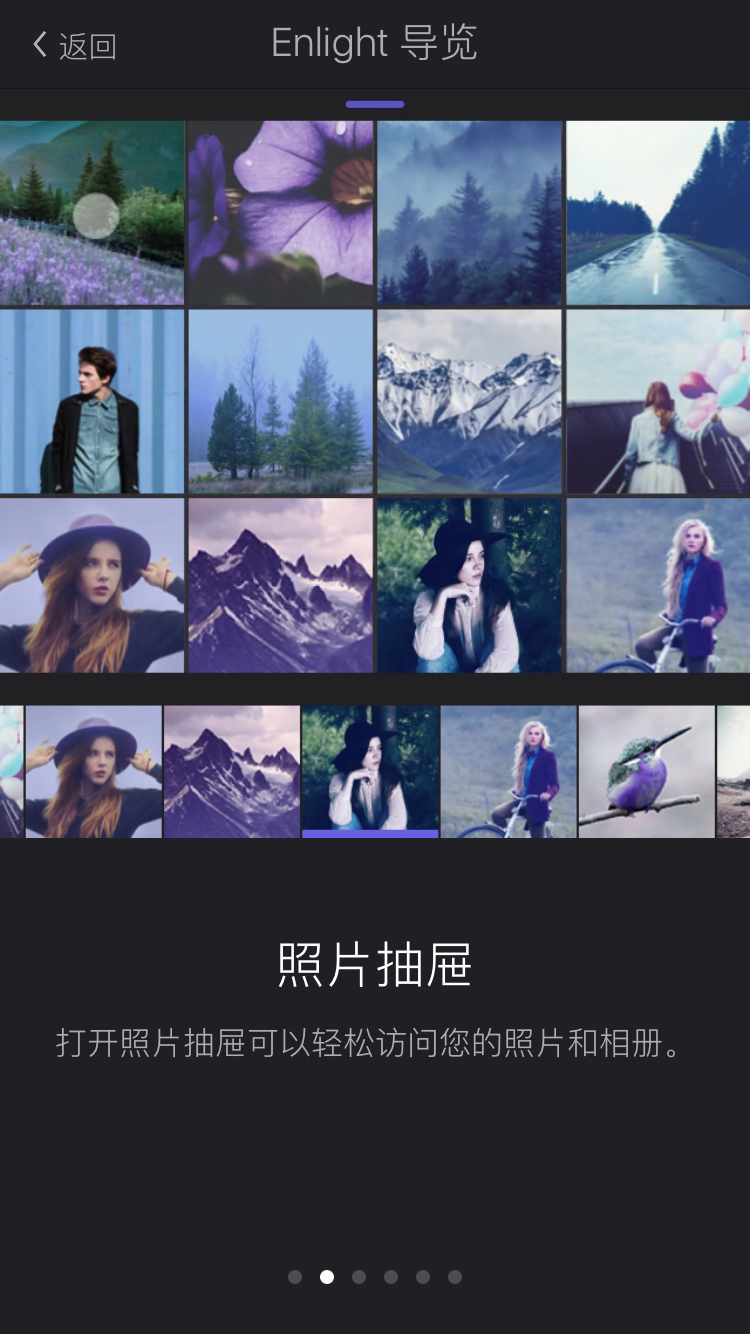Go back using the 返回 button
750x1334 pixels.
(75, 45)
